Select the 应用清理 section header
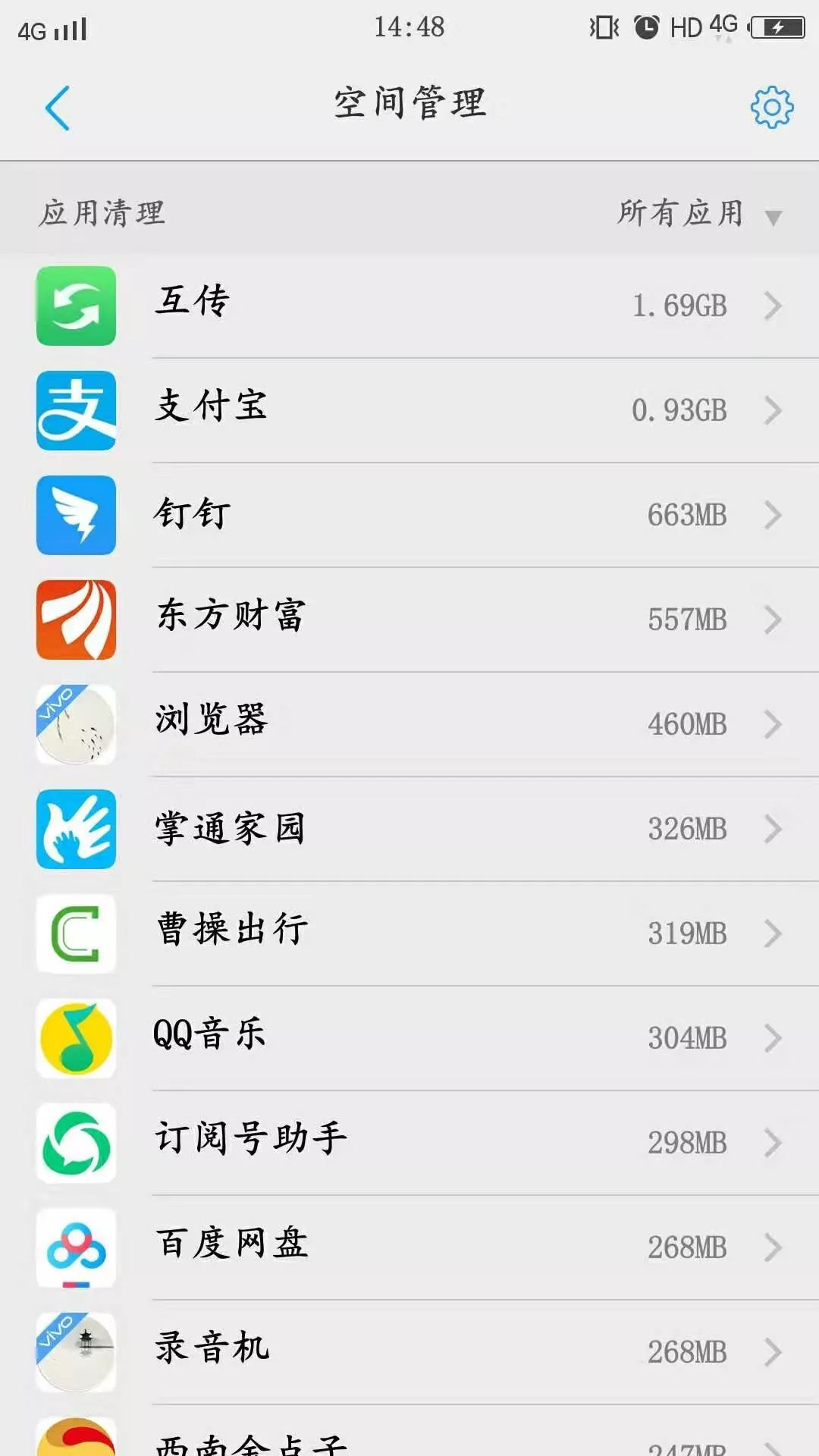Image resolution: width=819 pixels, height=1456 pixels. pos(103,215)
